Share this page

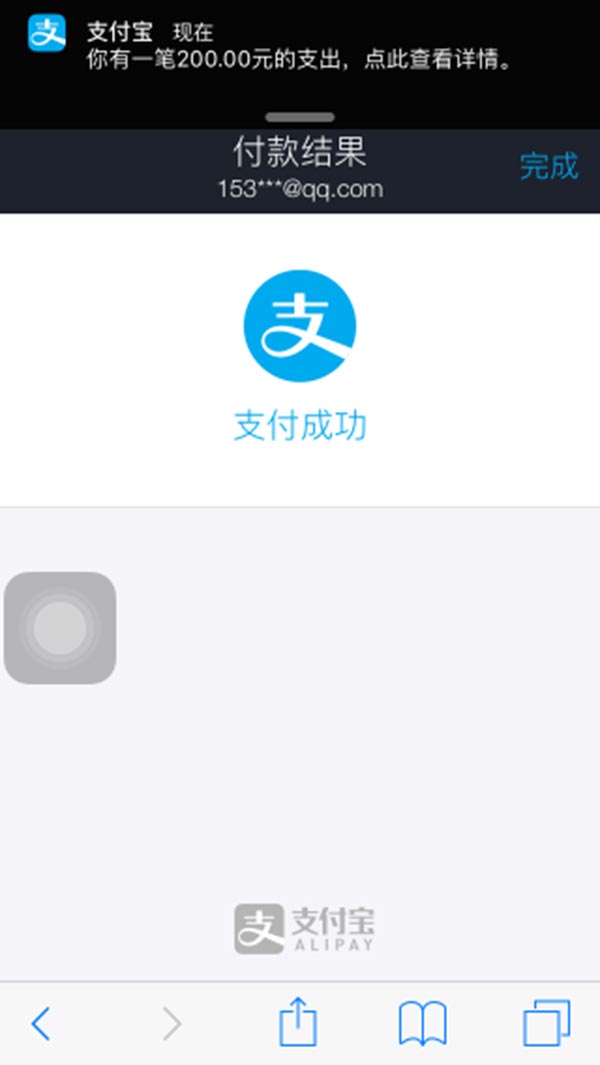[298, 1023]
